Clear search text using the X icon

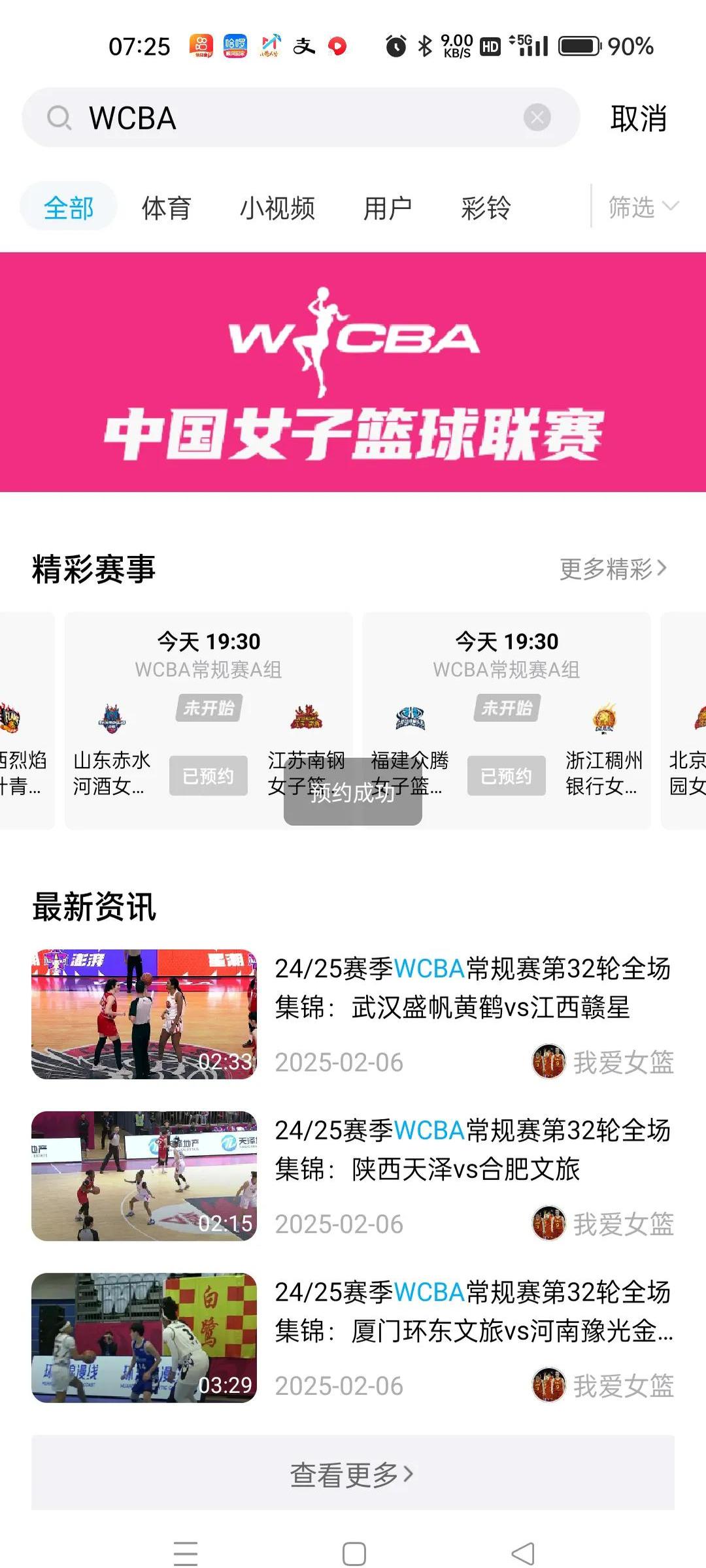pyautogui.click(x=537, y=118)
